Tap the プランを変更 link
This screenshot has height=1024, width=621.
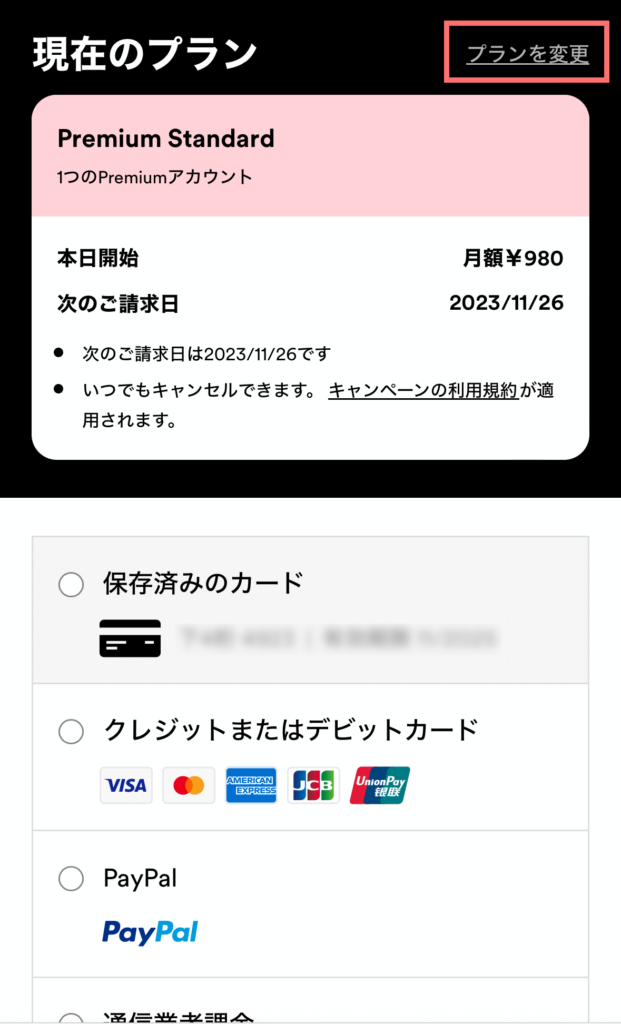[x=528, y=54]
